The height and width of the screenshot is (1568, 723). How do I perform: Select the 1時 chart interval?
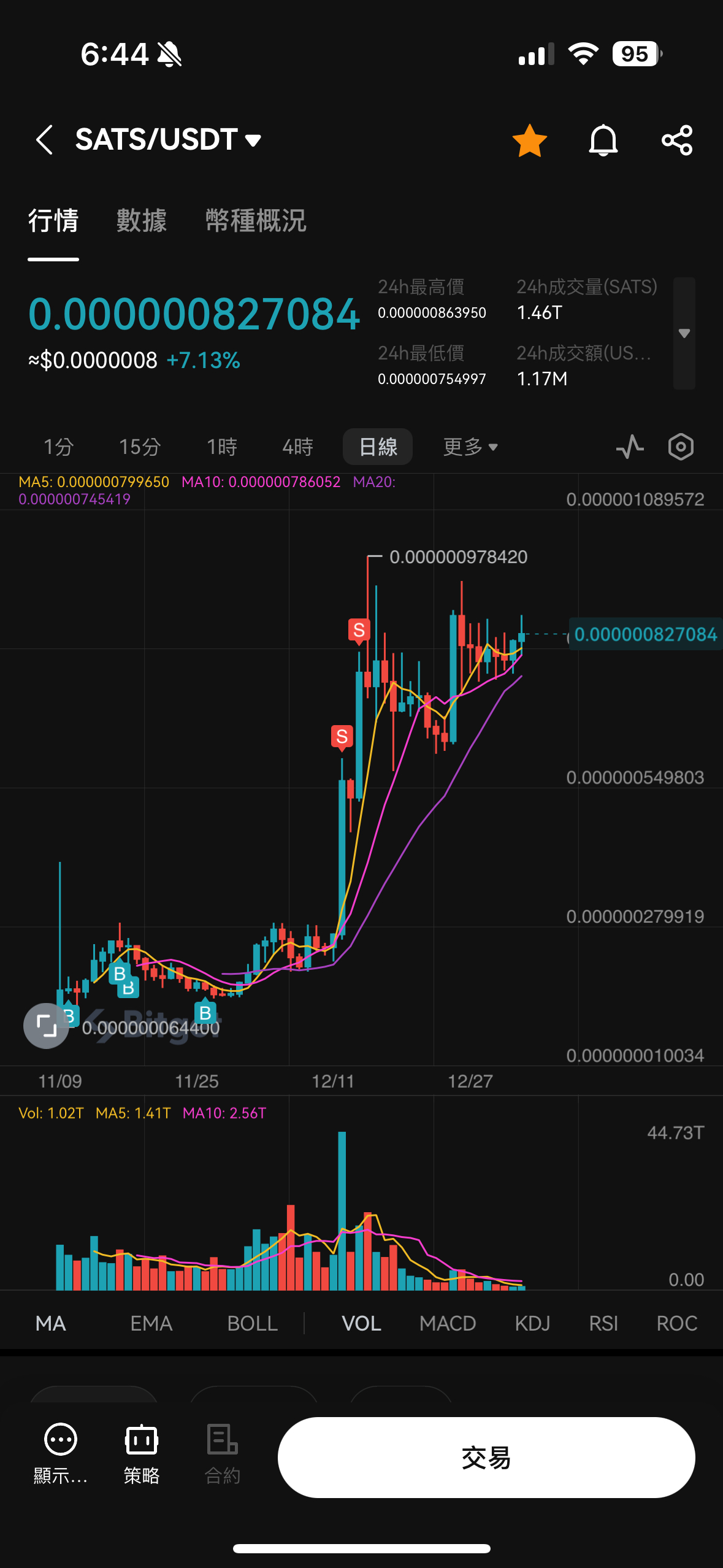point(221,447)
